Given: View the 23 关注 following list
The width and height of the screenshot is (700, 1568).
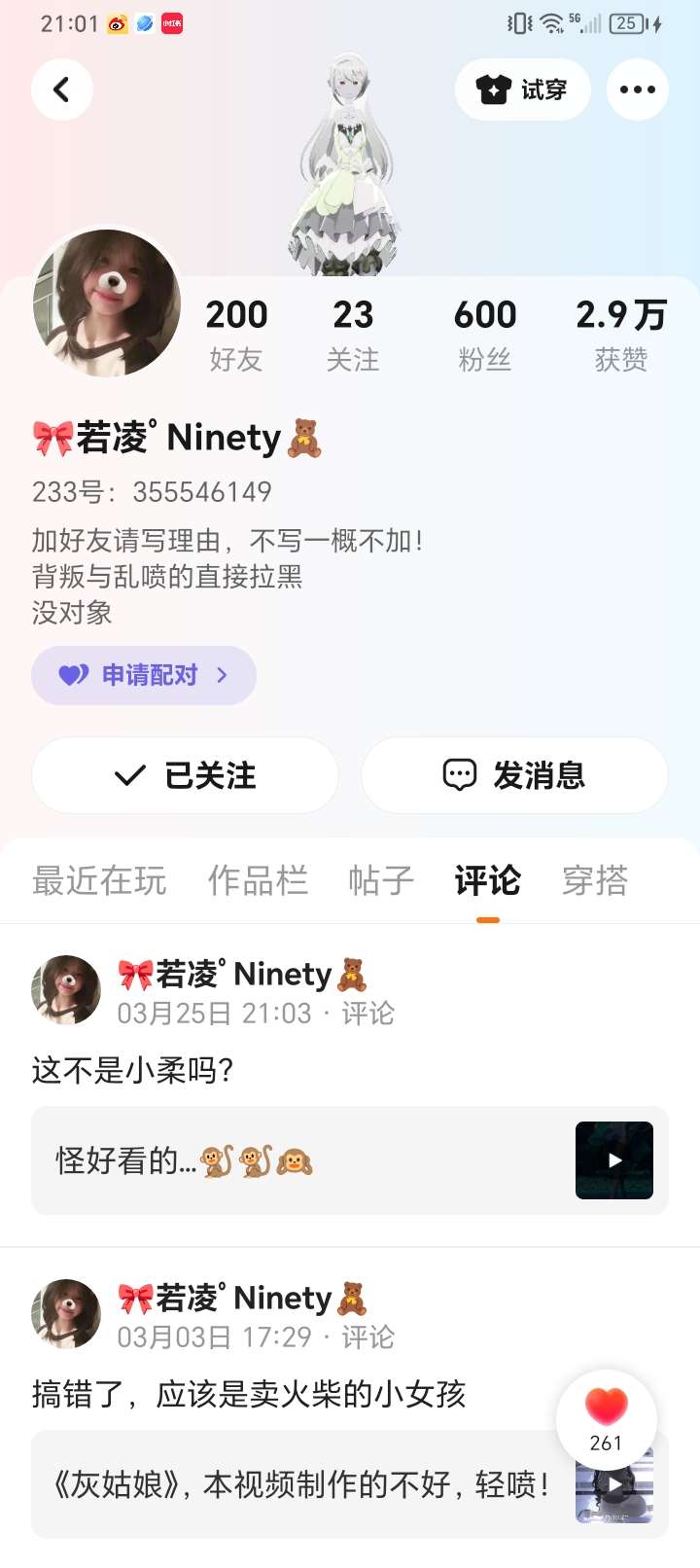Looking at the screenshot, I should pos(353,334).
